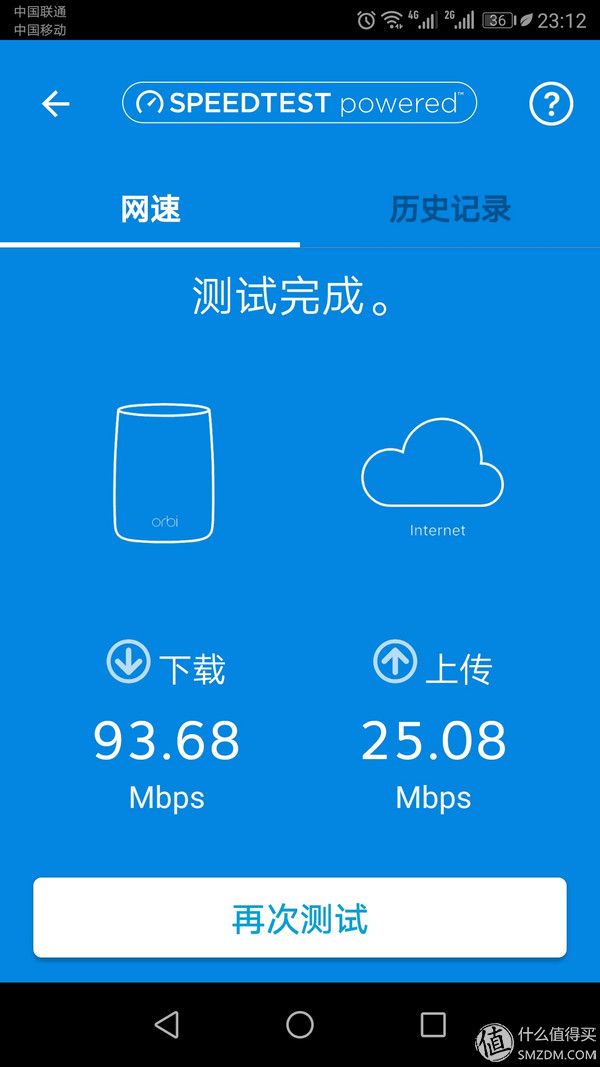Tap the system home button

[300, 1024]
